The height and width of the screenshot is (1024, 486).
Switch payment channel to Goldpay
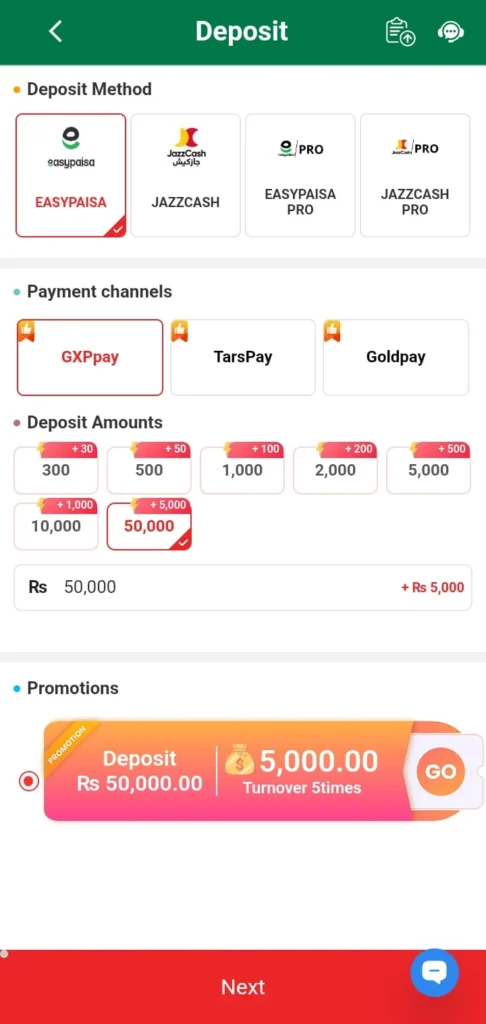(x=395, y=357)
